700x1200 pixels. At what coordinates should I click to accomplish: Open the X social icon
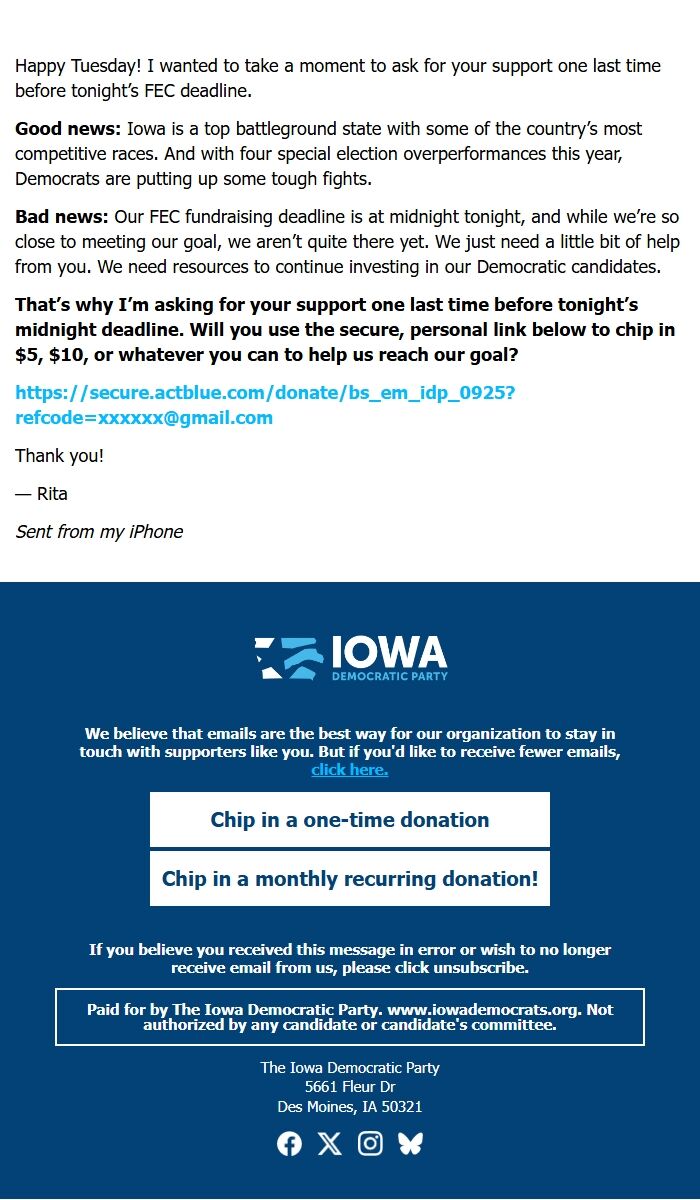330,1144
